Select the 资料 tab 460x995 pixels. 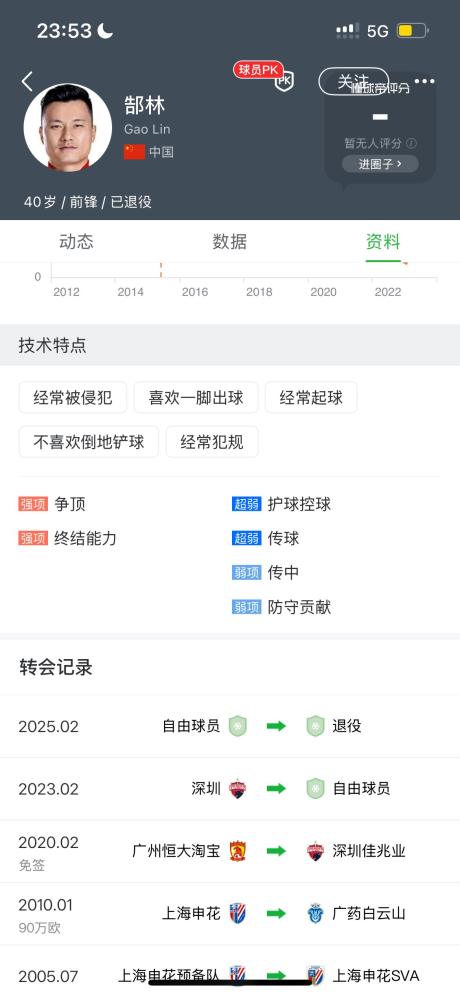tap(383, 242)
